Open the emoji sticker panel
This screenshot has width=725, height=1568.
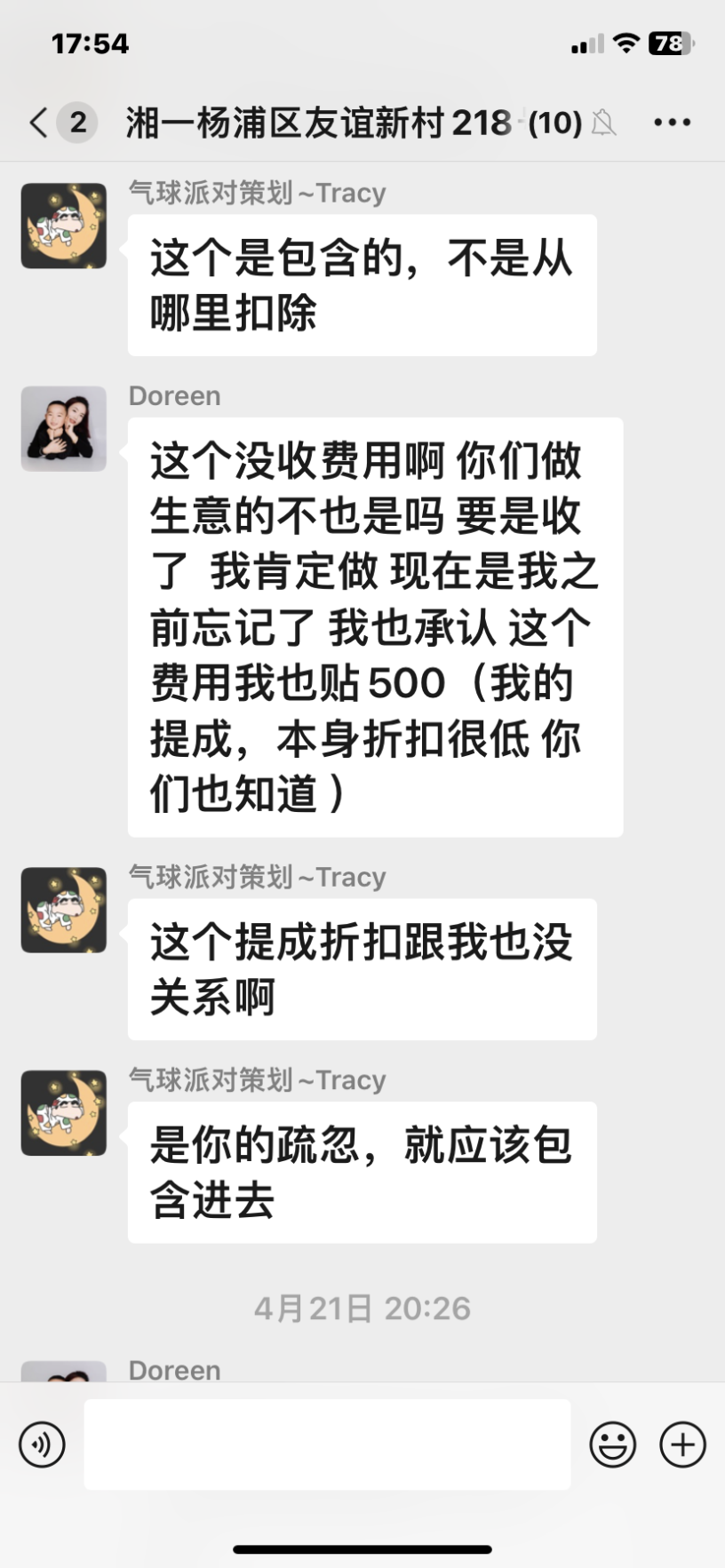click(612, 1445)
